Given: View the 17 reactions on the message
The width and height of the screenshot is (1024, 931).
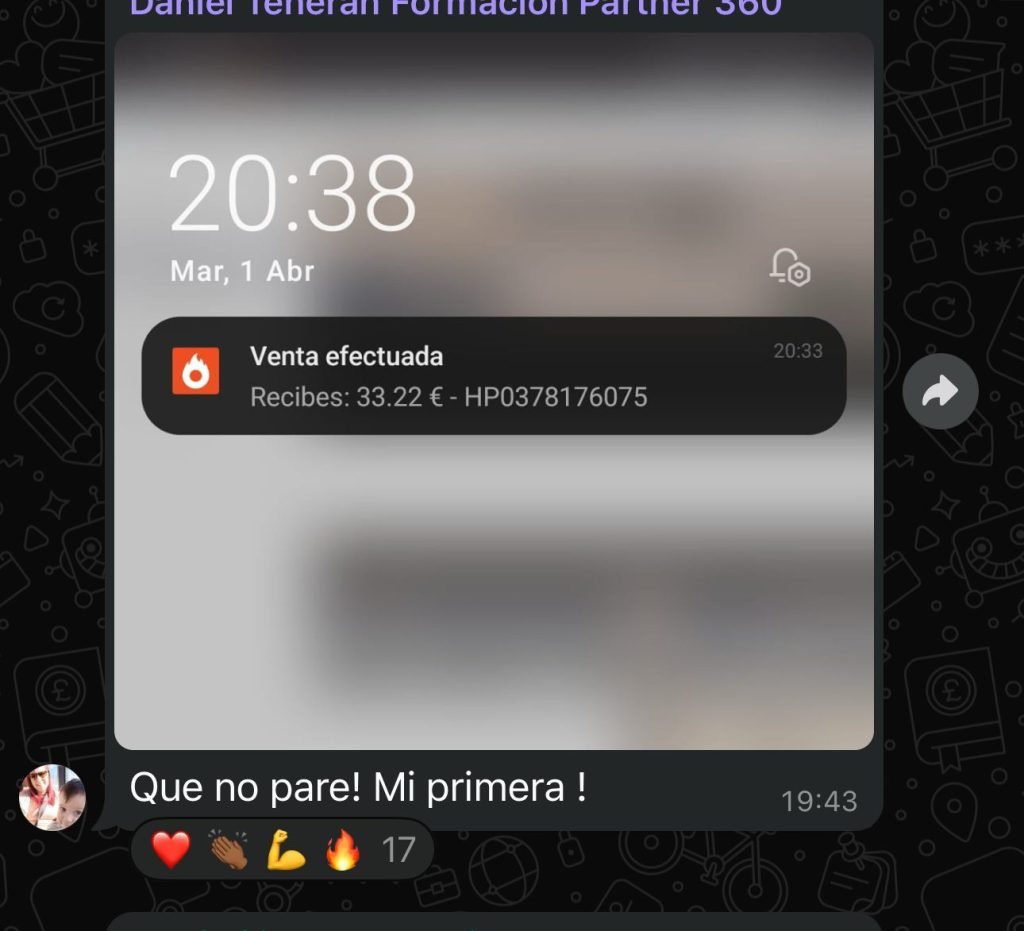Looking at the screenshot, I should coord(283,850).
